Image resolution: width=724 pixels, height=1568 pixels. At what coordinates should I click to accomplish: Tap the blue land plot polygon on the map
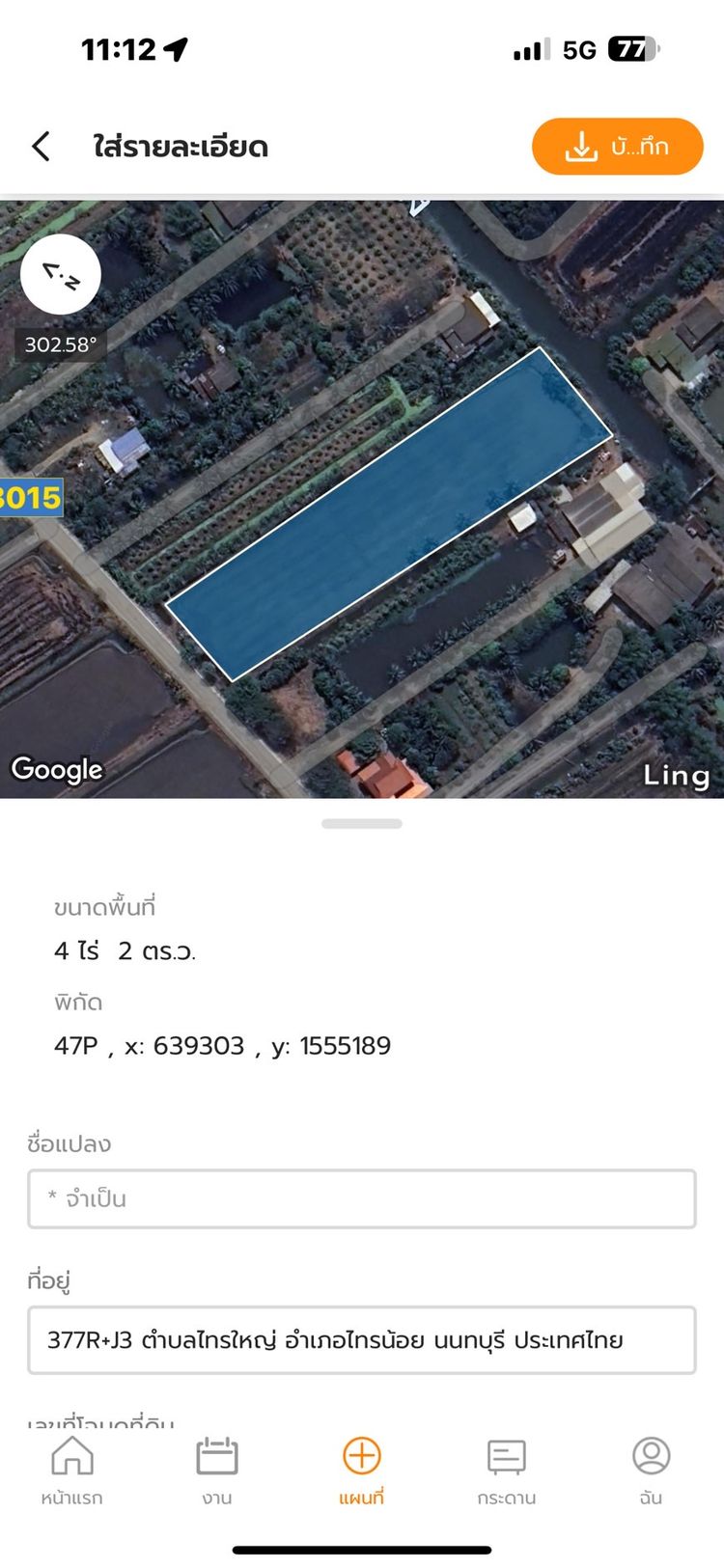tap(391, 513)
